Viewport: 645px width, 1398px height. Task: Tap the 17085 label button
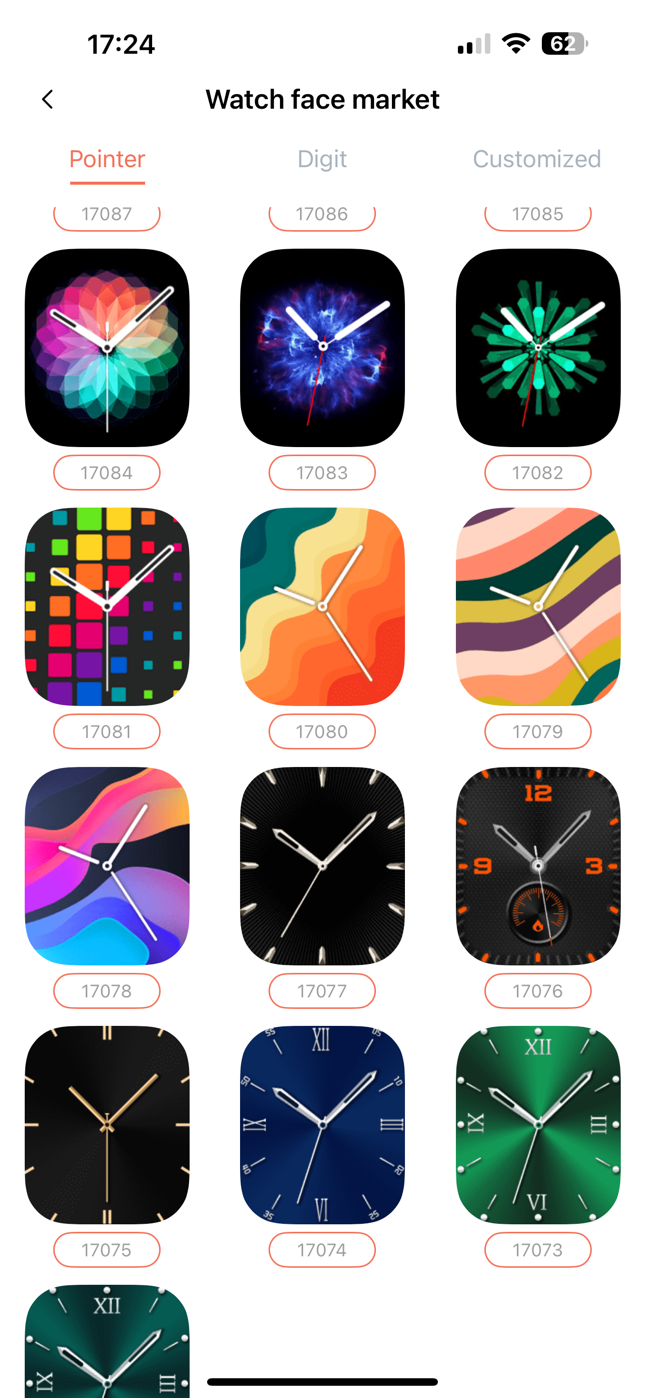(538, 215)
